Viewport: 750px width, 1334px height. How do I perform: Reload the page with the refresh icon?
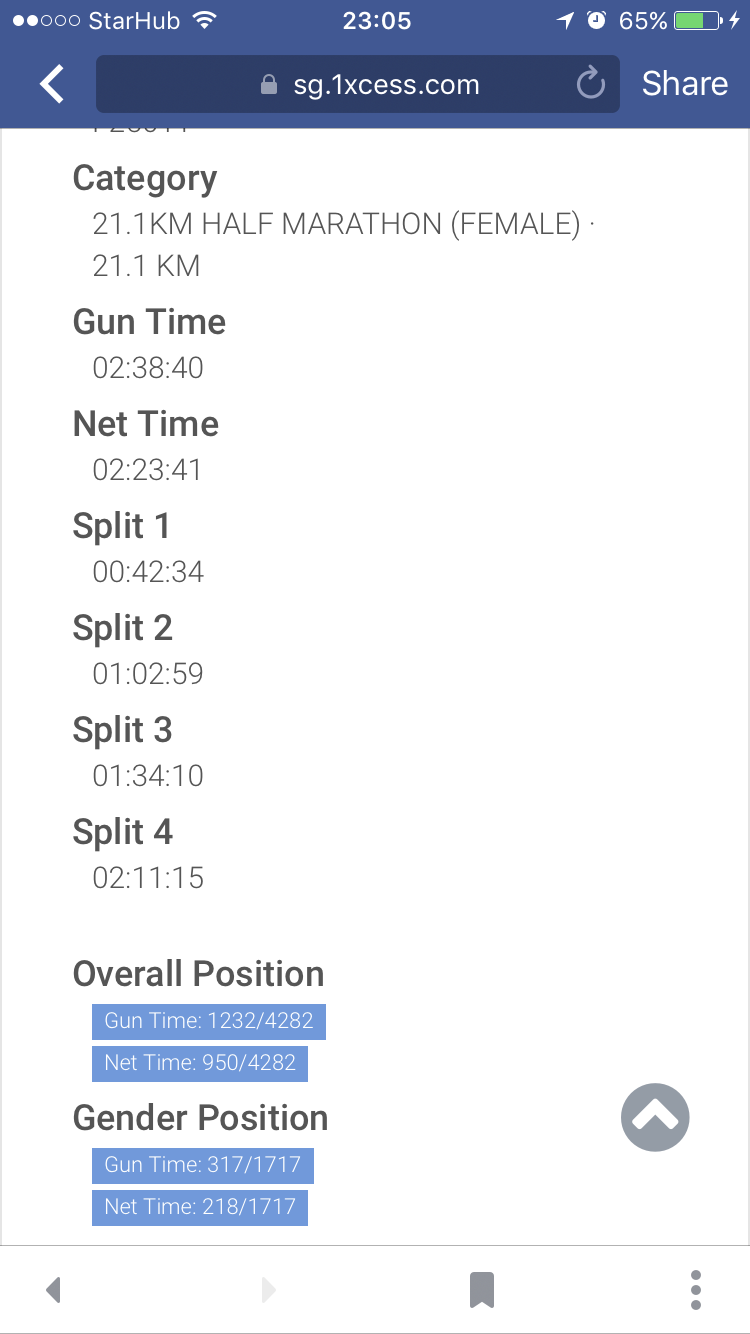591,84
